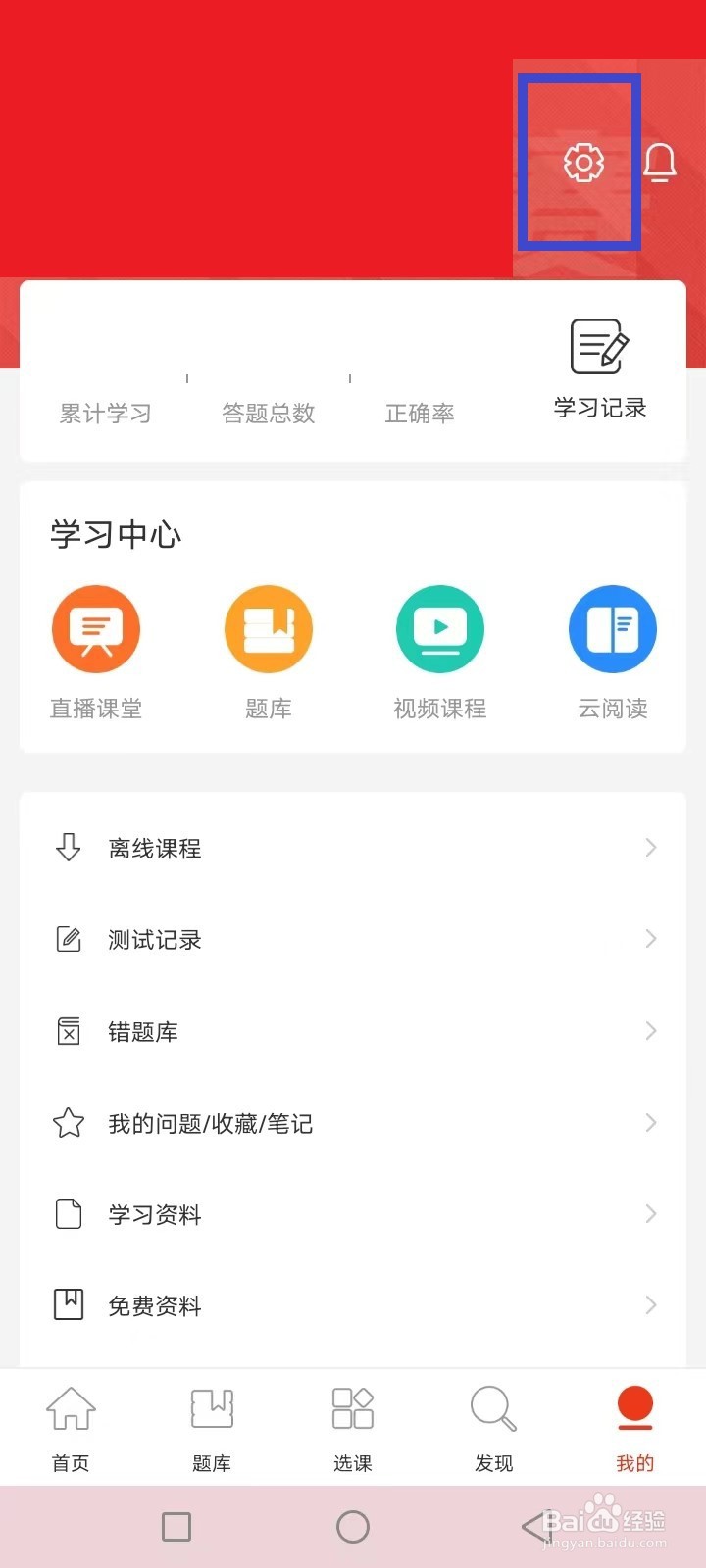Open the 学习资料 row
Image resolution: width=706 pixels, height=1568 pixels.
[x=353, y=1214]
